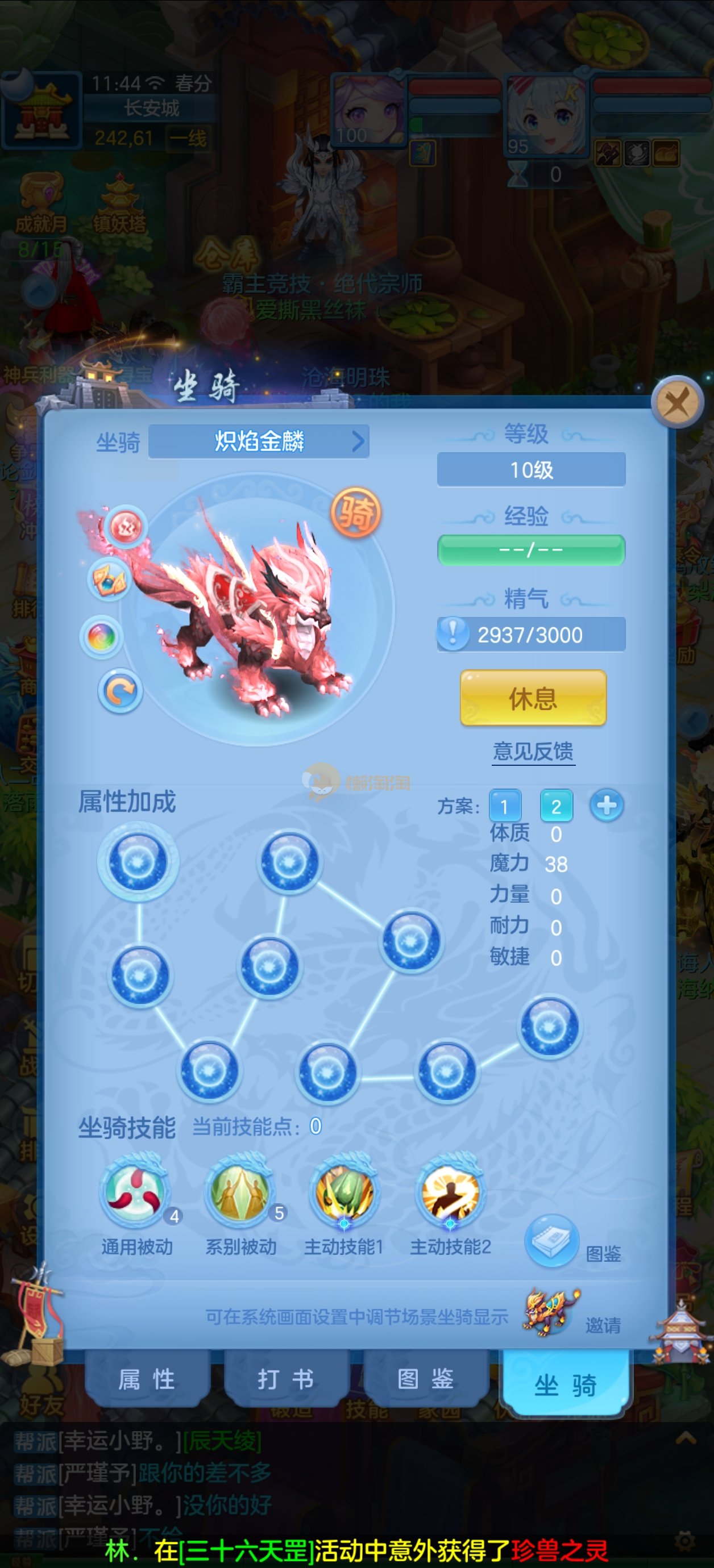
Task: Rotate the mount preview
Action: coord(120,691)
